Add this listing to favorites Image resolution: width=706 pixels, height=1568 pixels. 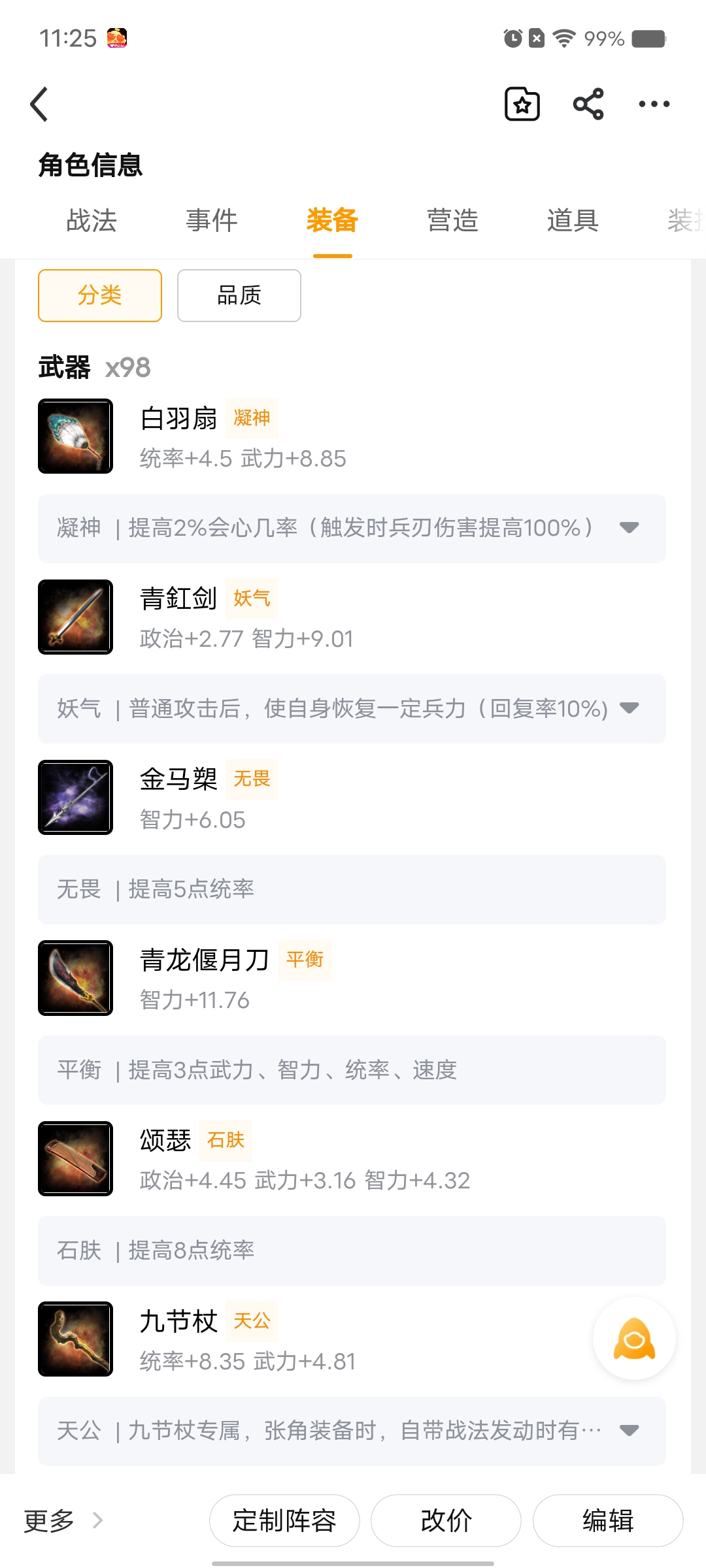(522, 104)
